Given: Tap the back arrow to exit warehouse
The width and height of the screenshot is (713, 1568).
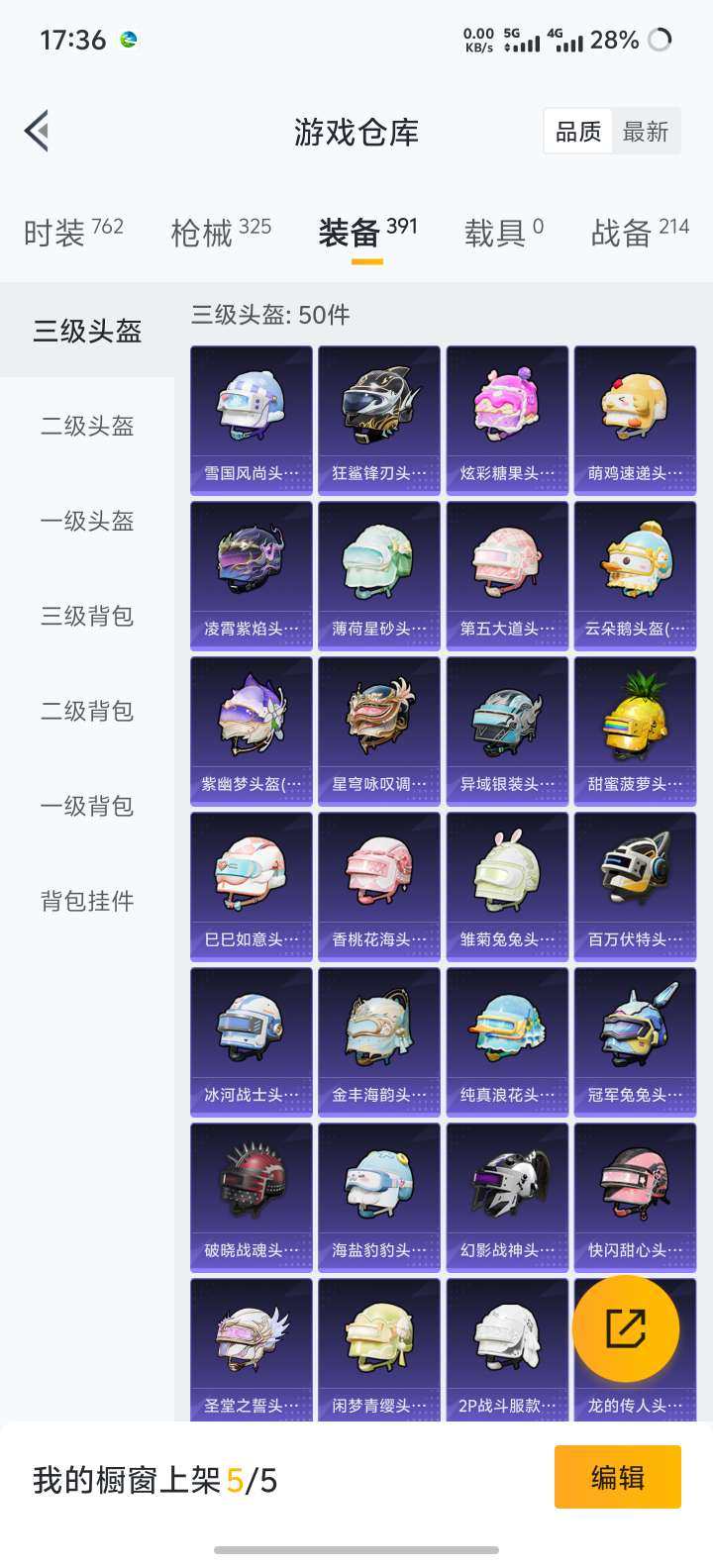Looking at the screenshot, I should 36,131.
